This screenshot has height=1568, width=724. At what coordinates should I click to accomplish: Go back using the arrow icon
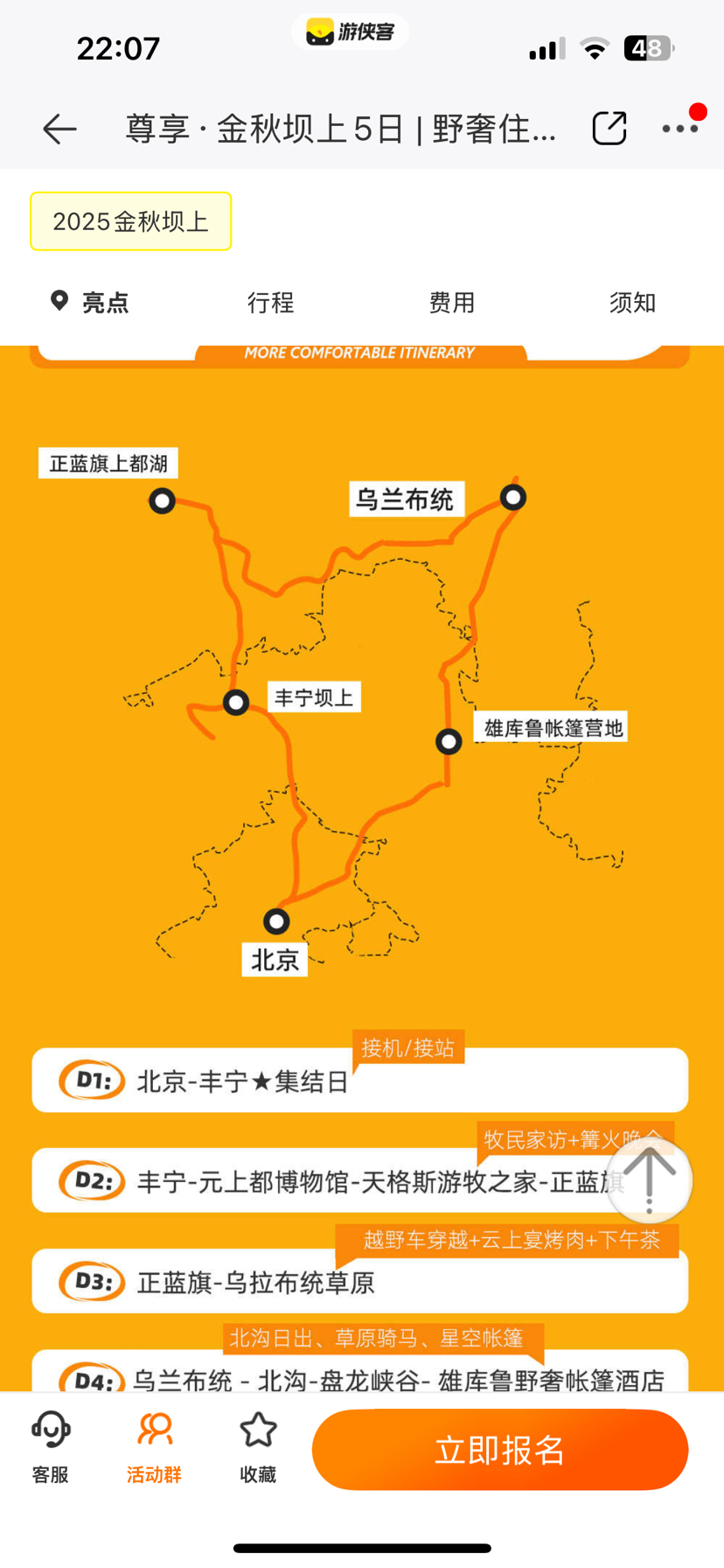click(x=59, y=129)
